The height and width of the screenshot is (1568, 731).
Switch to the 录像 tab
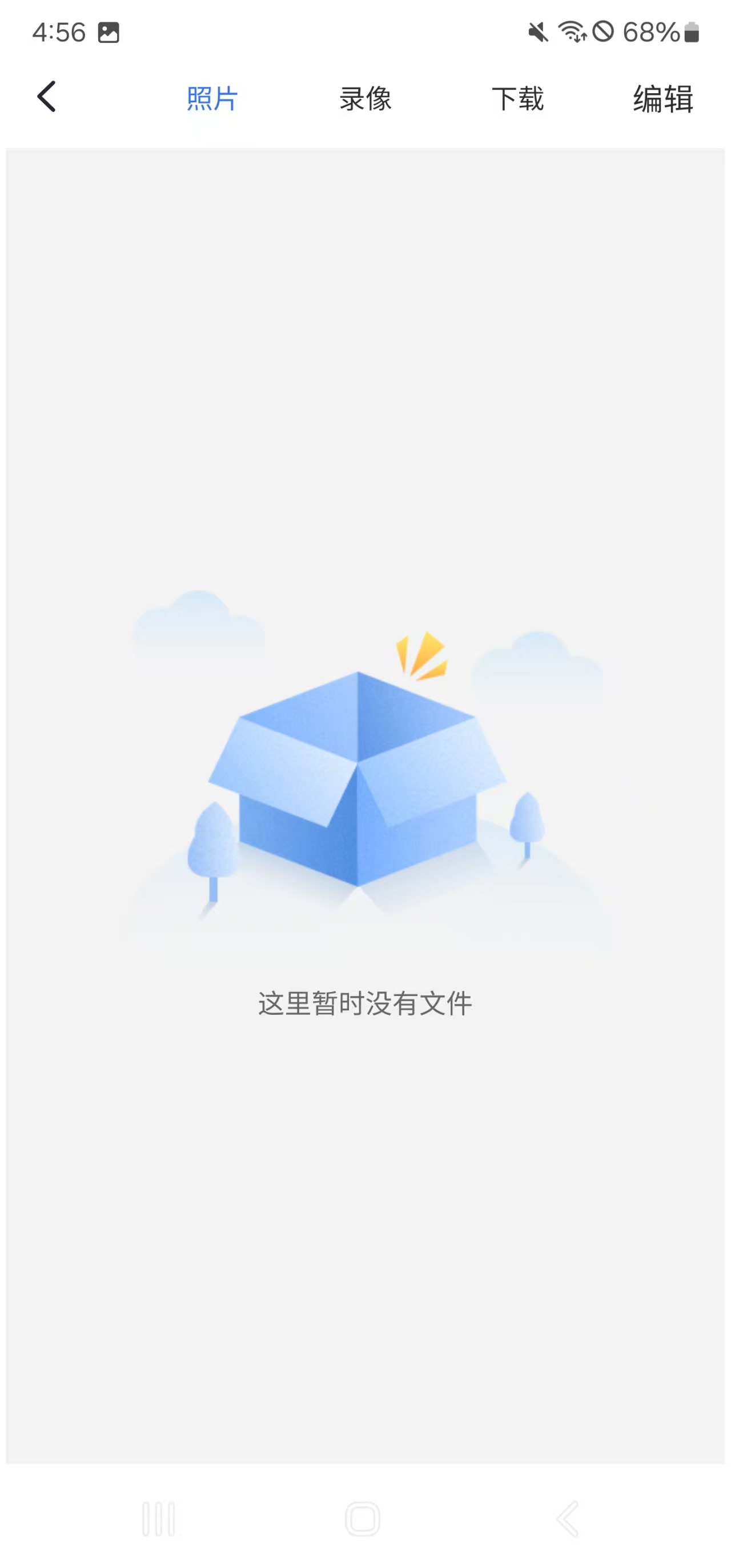[x=365, y=99]
